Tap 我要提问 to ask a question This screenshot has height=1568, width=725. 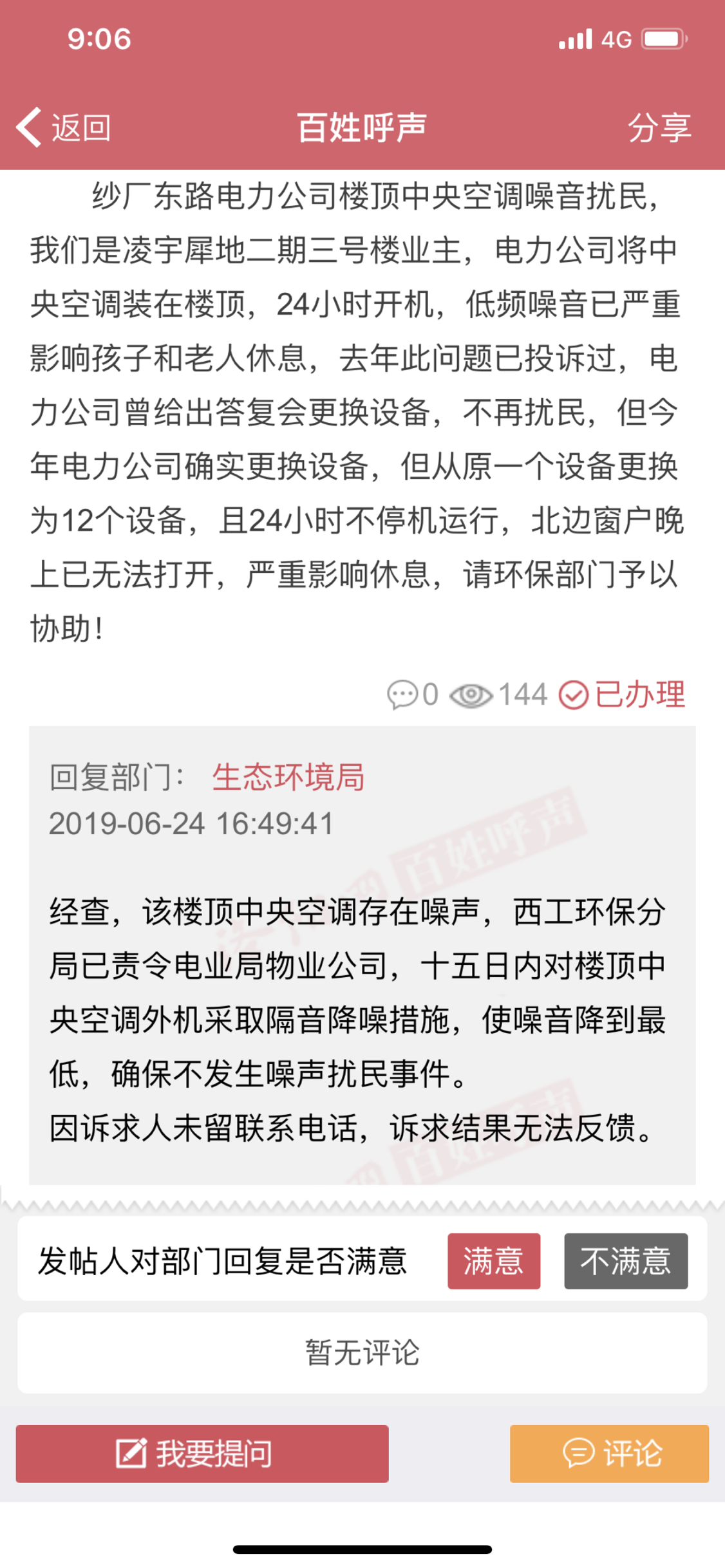(202, 1453)
